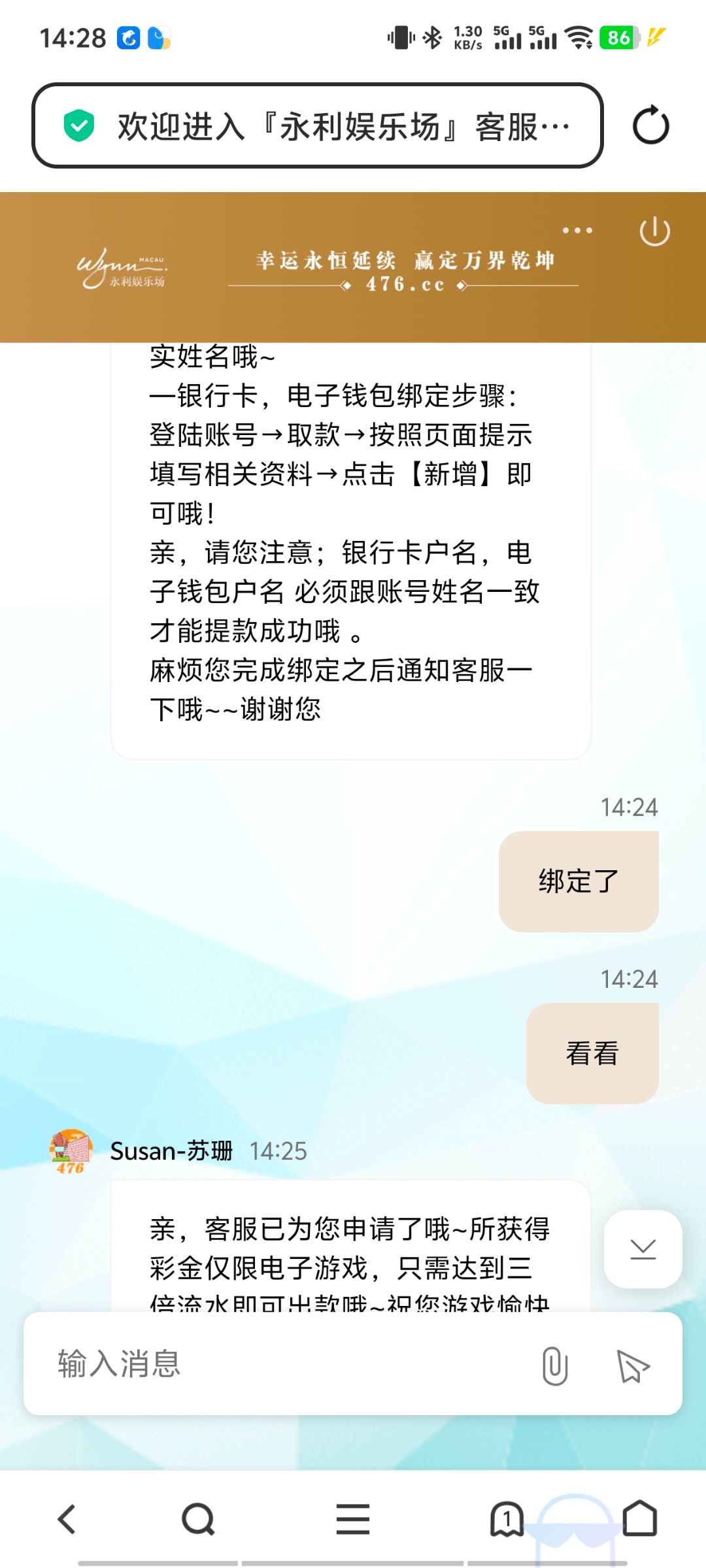Jump to latest message with down arrow
The width and height of the screenshot is (706, 1568).
(x=643, y=1249)
